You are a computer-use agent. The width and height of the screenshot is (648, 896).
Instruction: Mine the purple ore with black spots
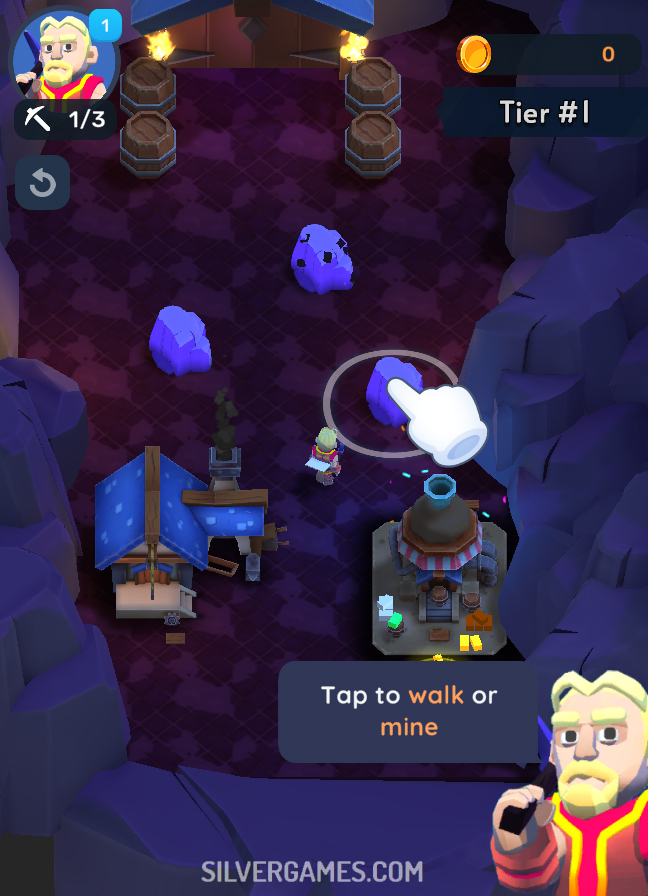click(322, 259)
